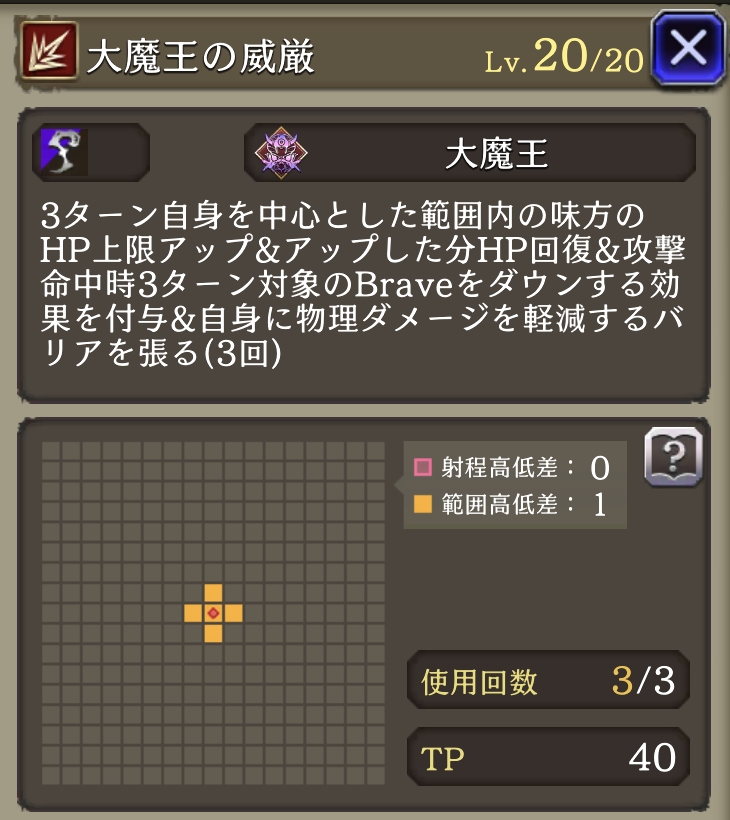Image resolution: width=730 pixels, height=820 pixels.
Task: Open the range help question mark icon
Action: (x=673, y=458)
